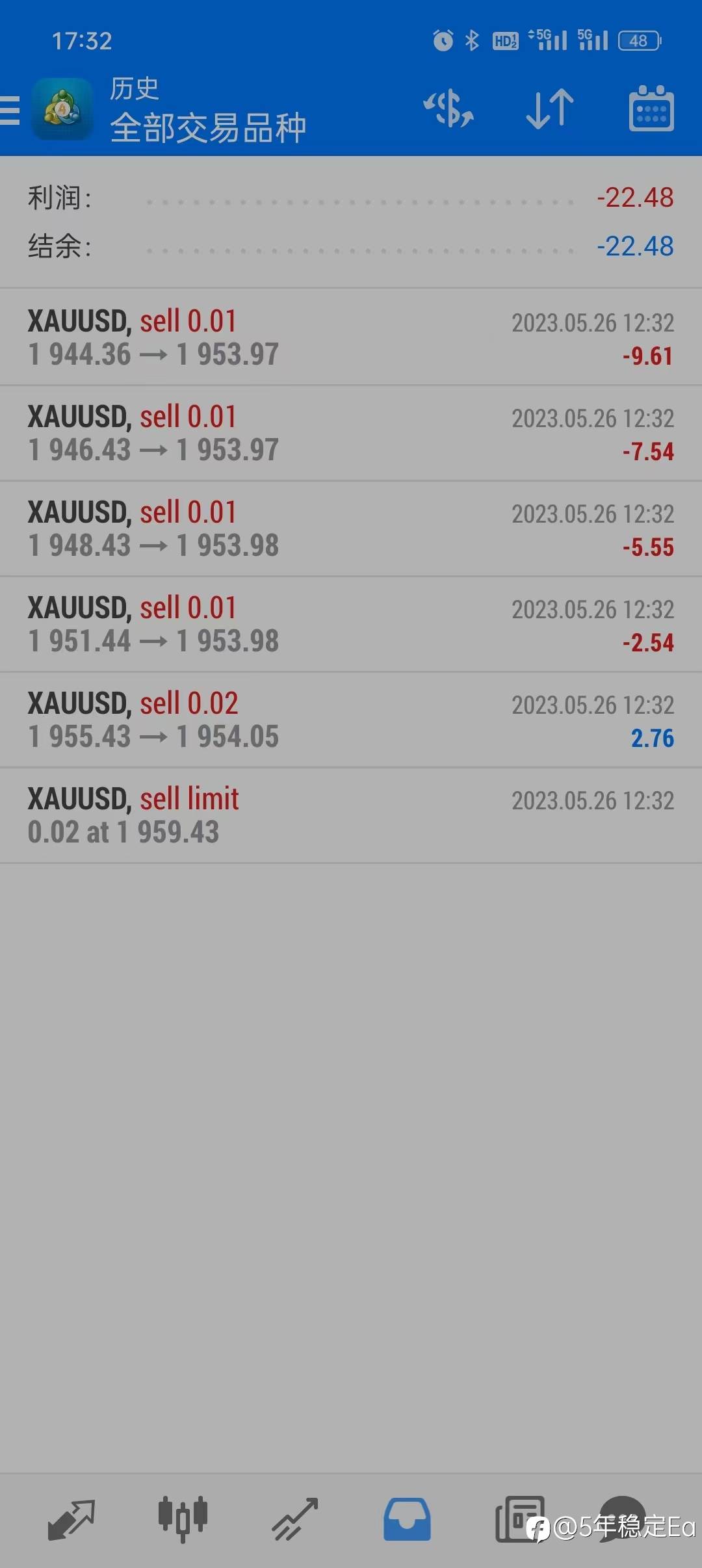Open the XAUUSD sell limit order at 1 959.43
Screen dimensions: 702x1568
(x=351, y=815)
